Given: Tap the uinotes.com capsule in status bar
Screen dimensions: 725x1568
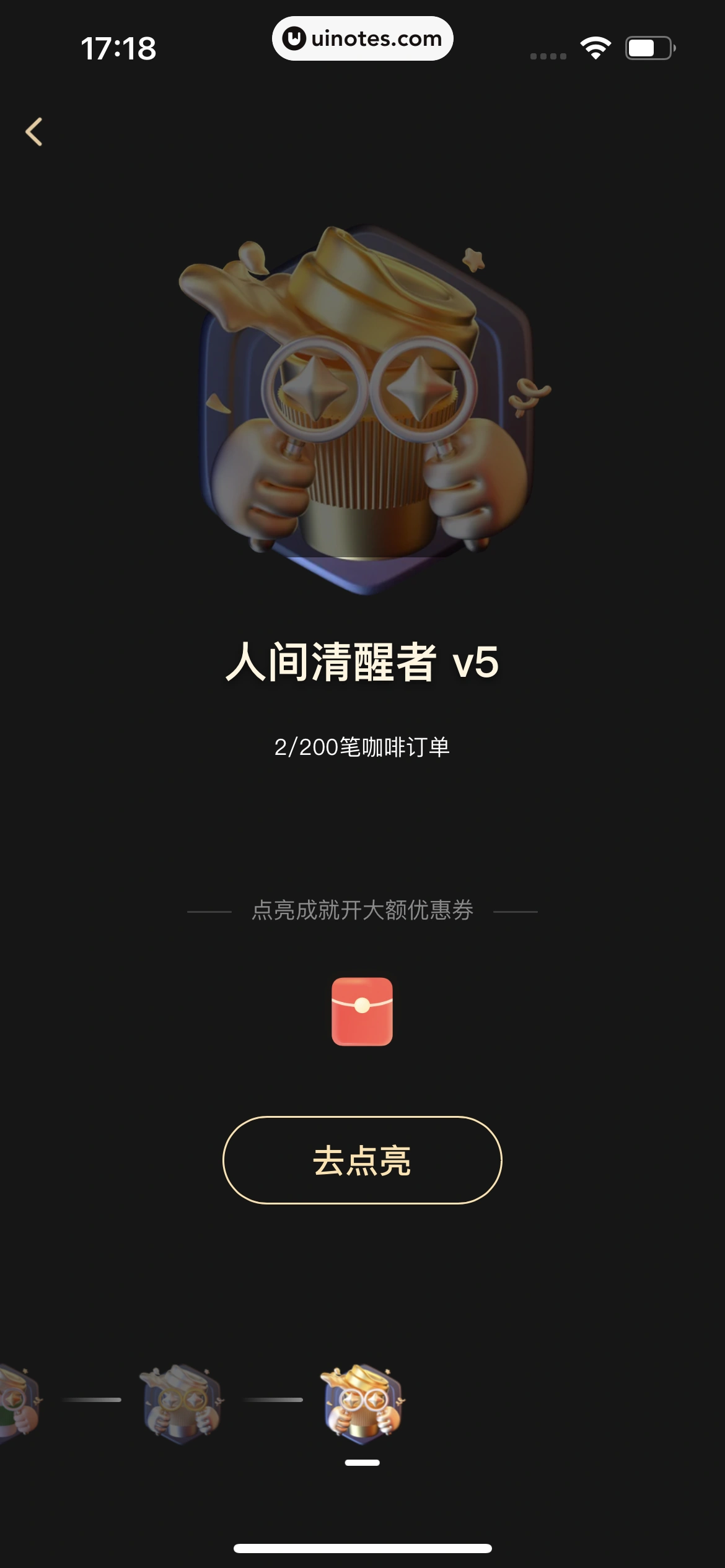Looking at the screenshot, I should click(362, 38).
